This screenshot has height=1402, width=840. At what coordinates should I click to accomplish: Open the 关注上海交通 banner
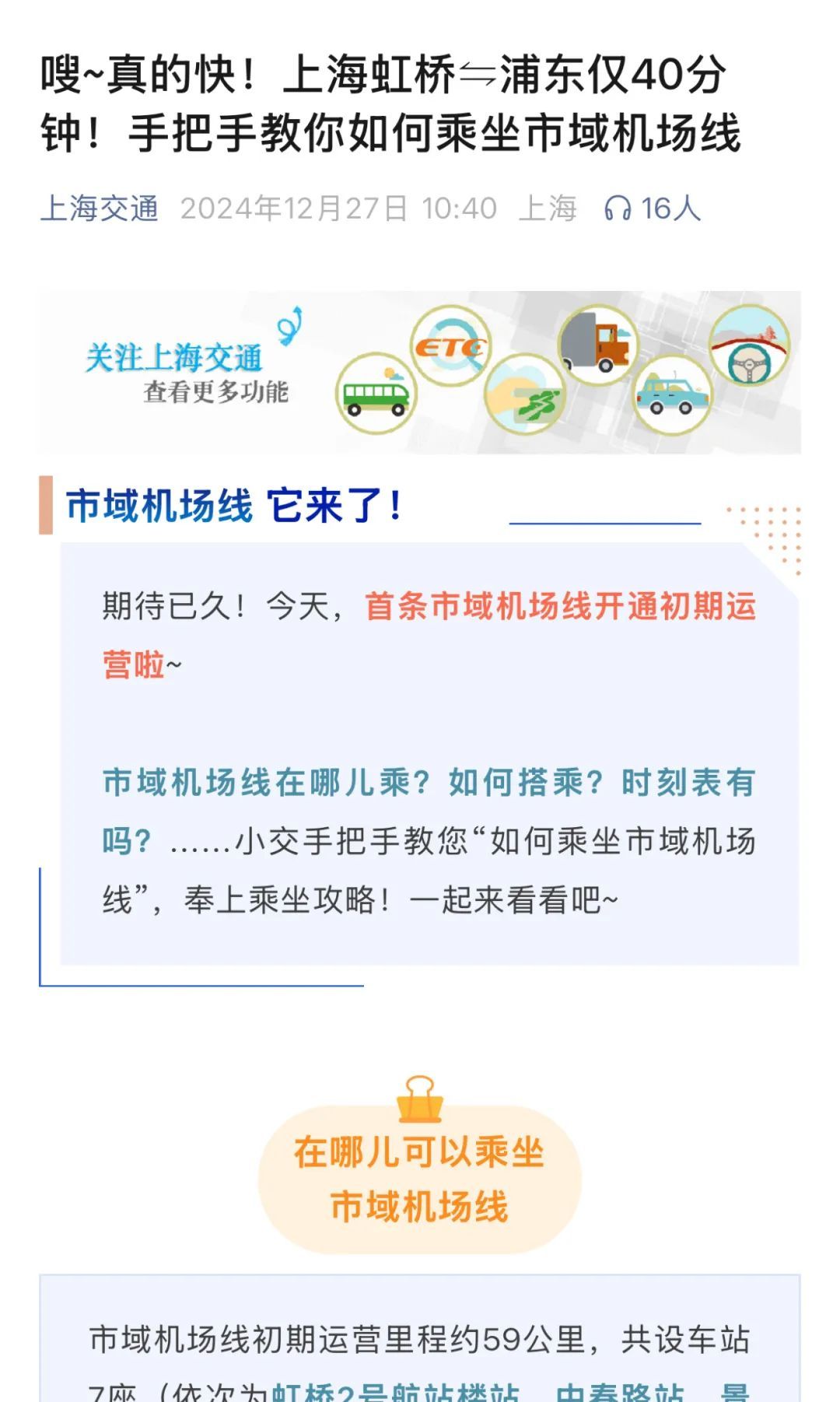click(419, 372)
